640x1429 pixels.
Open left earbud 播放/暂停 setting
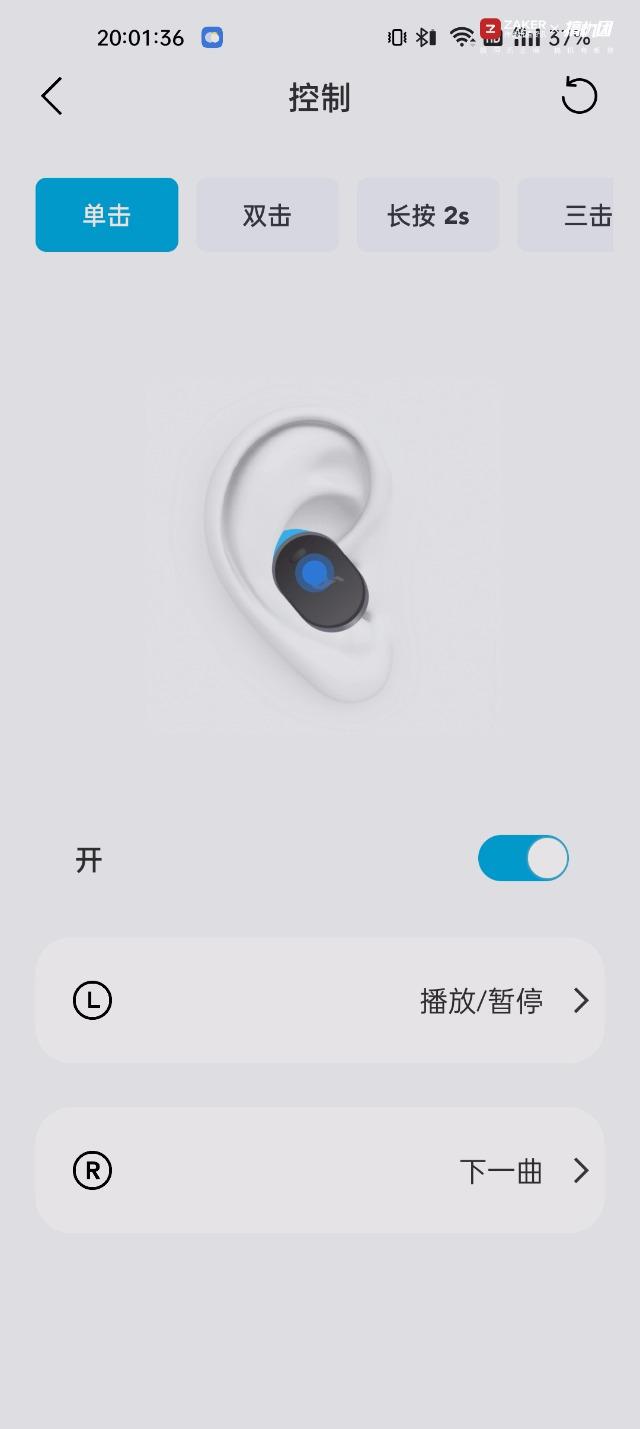pos(320,1000)
